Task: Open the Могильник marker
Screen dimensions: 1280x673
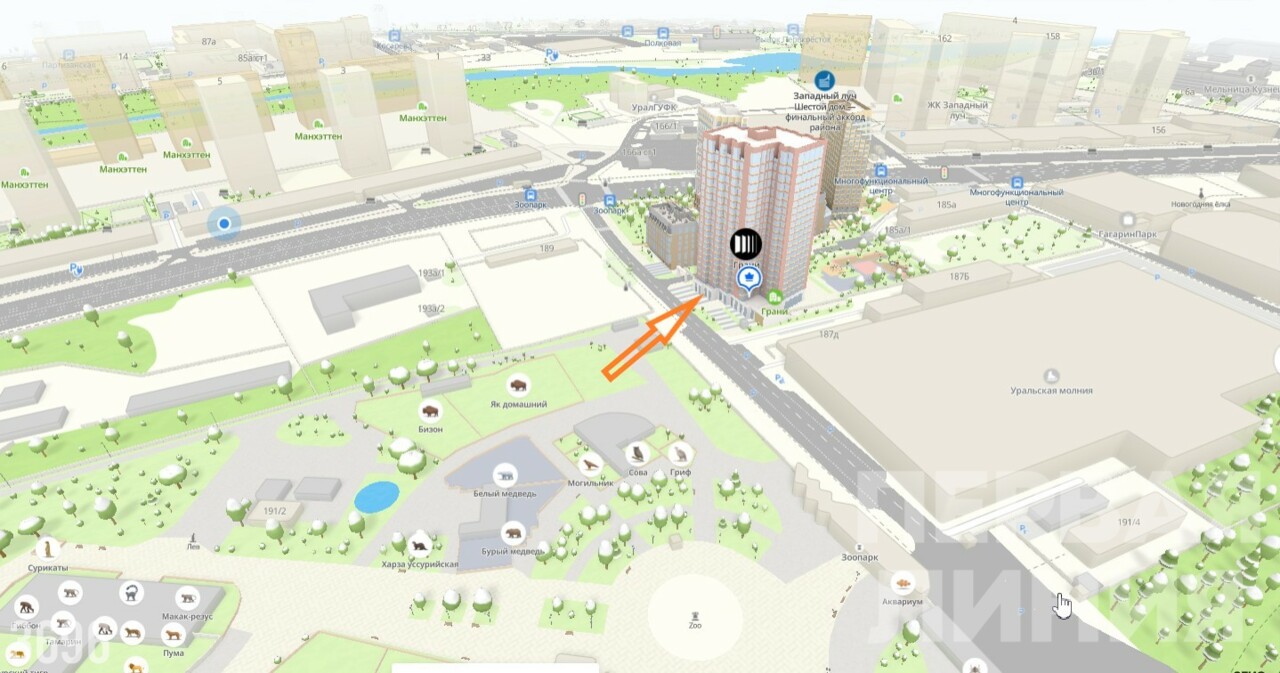Action: coord(590,464)
